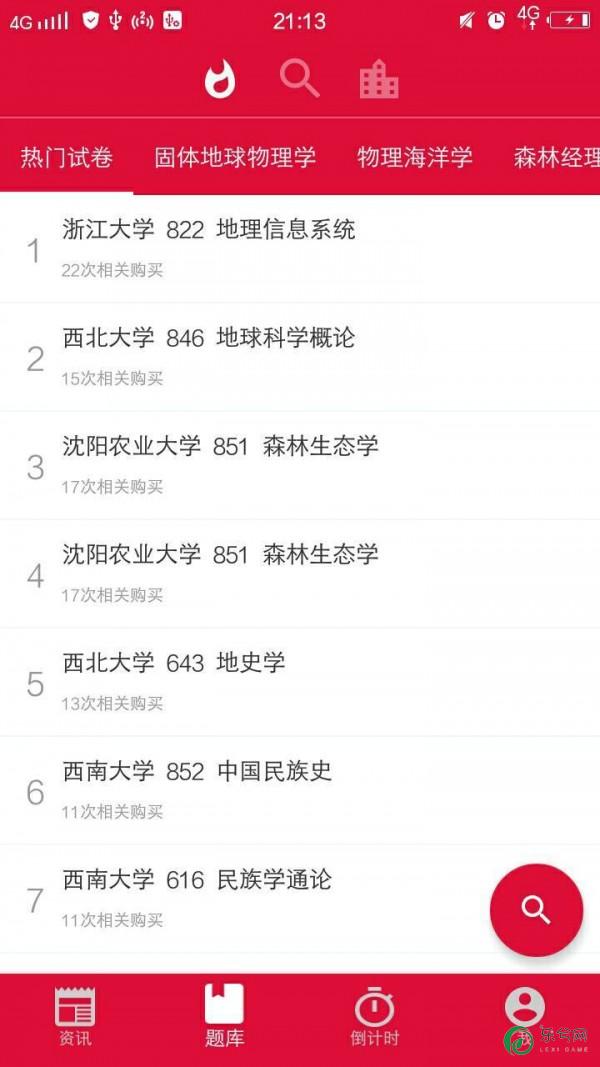This screenshot has height=1067, width=600.
Task: View 西北大学 643 地史学
Action: (300, 681)
